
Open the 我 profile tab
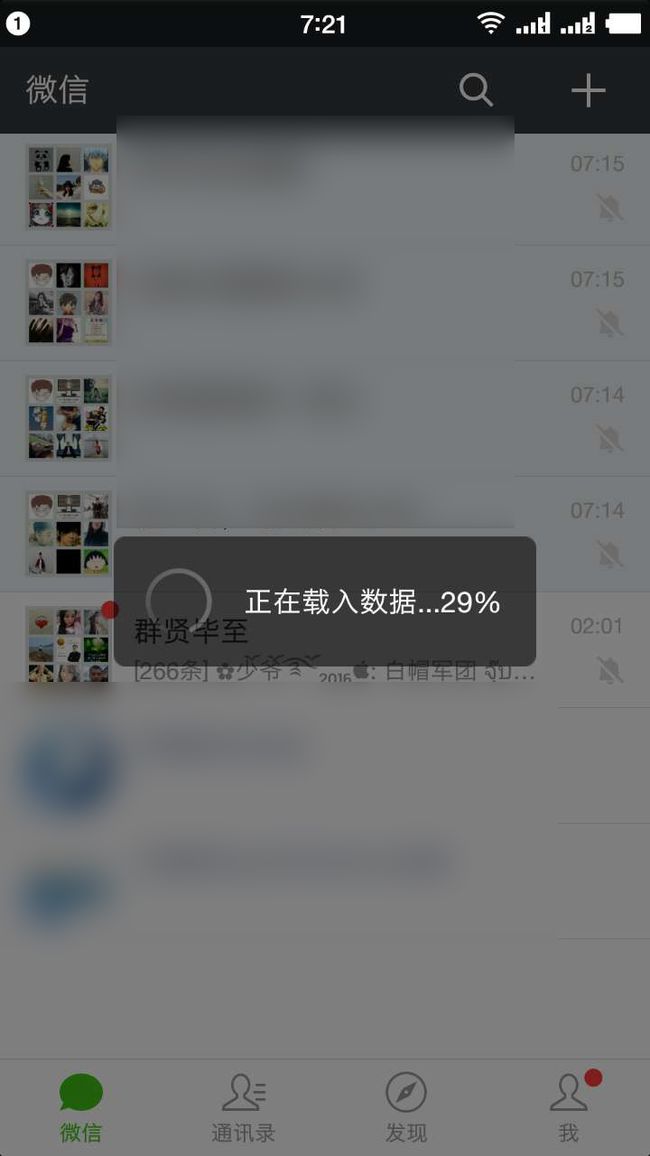(x=569, y=1107)
